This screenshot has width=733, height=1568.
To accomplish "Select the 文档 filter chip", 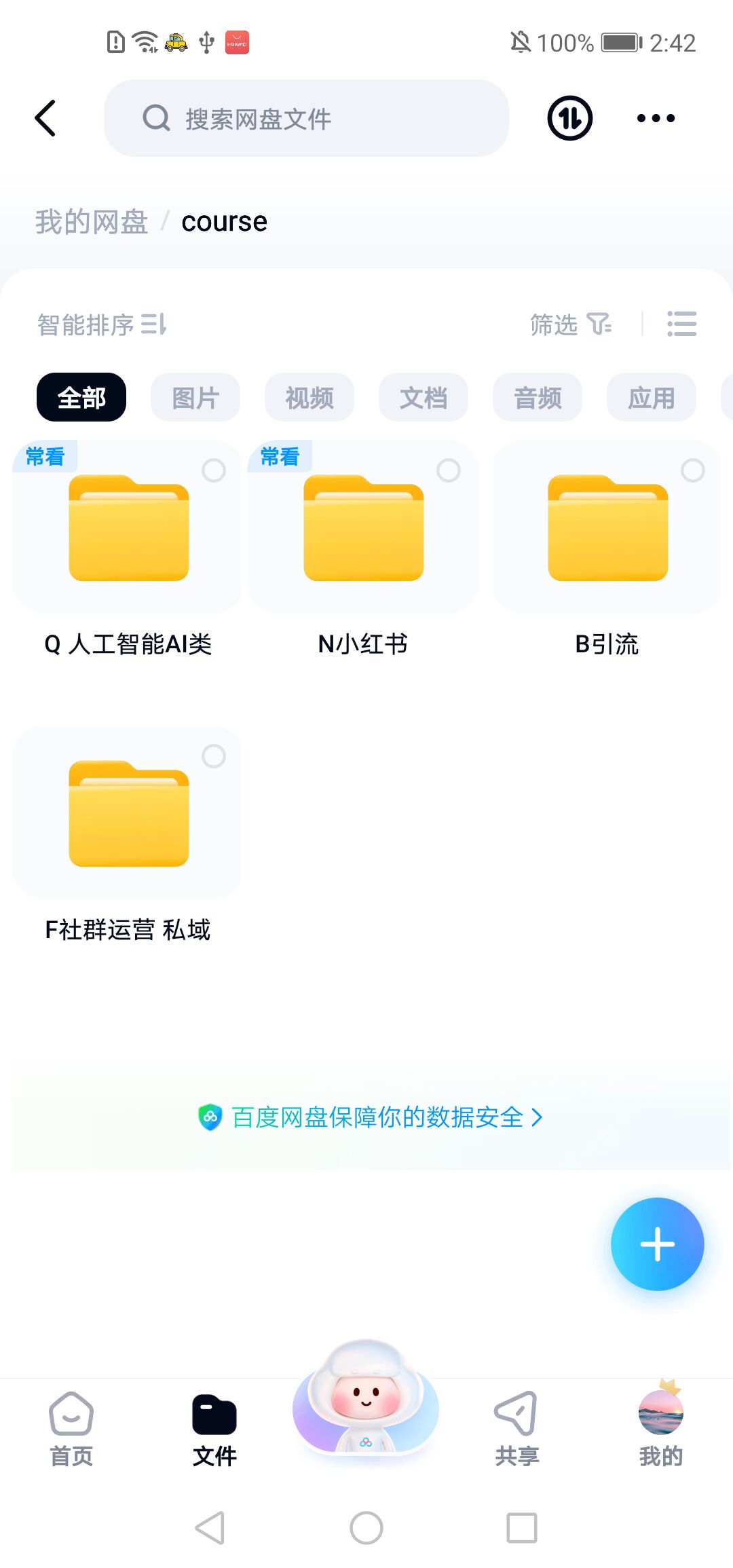I will point(424,398).
